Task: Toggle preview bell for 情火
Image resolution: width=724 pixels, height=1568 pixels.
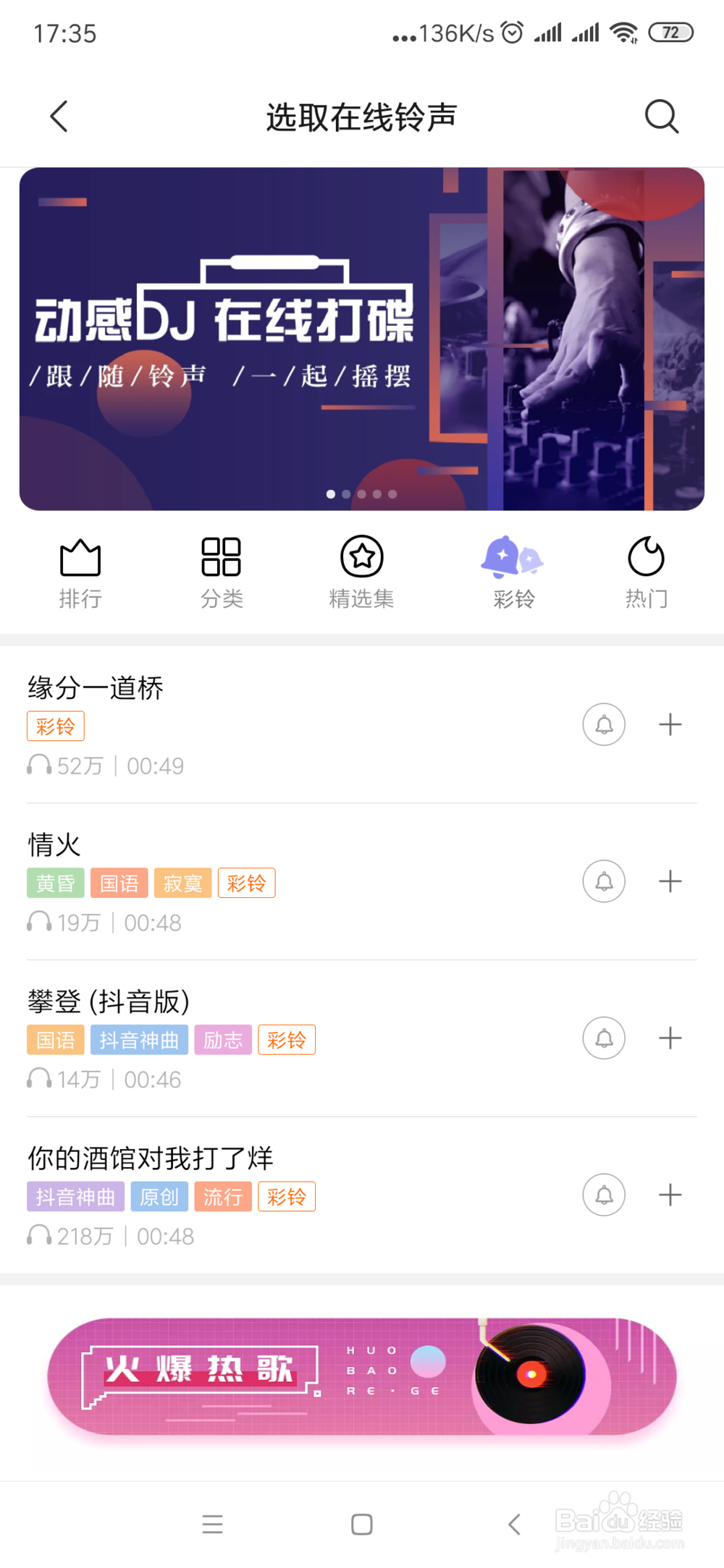Action: coord(604,881)
